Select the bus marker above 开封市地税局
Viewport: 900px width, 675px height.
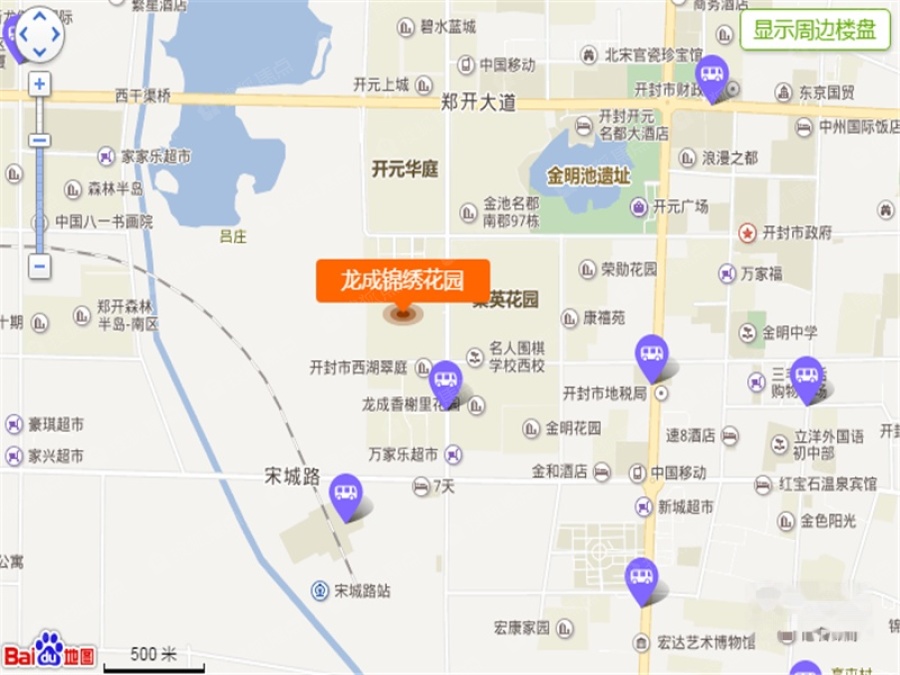(652, 354)
